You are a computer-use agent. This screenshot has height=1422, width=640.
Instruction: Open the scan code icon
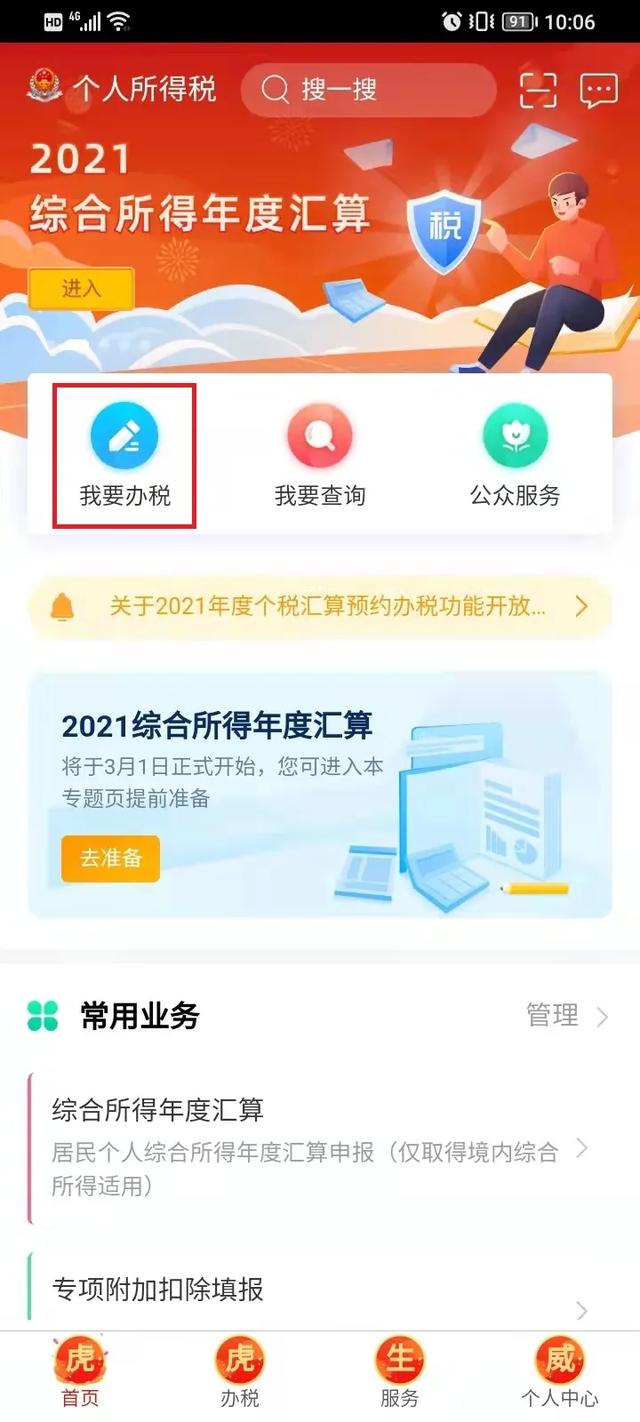point(538,91)
